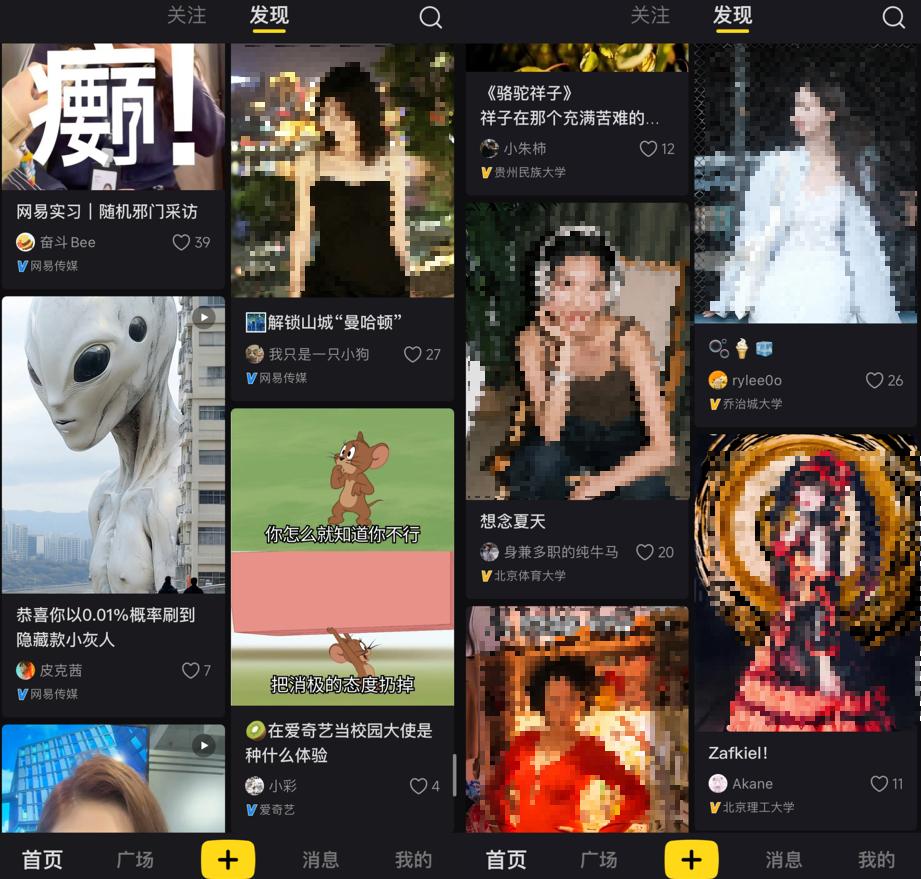
Task: Open rylee0o's photo post
Action: (805, 183)
